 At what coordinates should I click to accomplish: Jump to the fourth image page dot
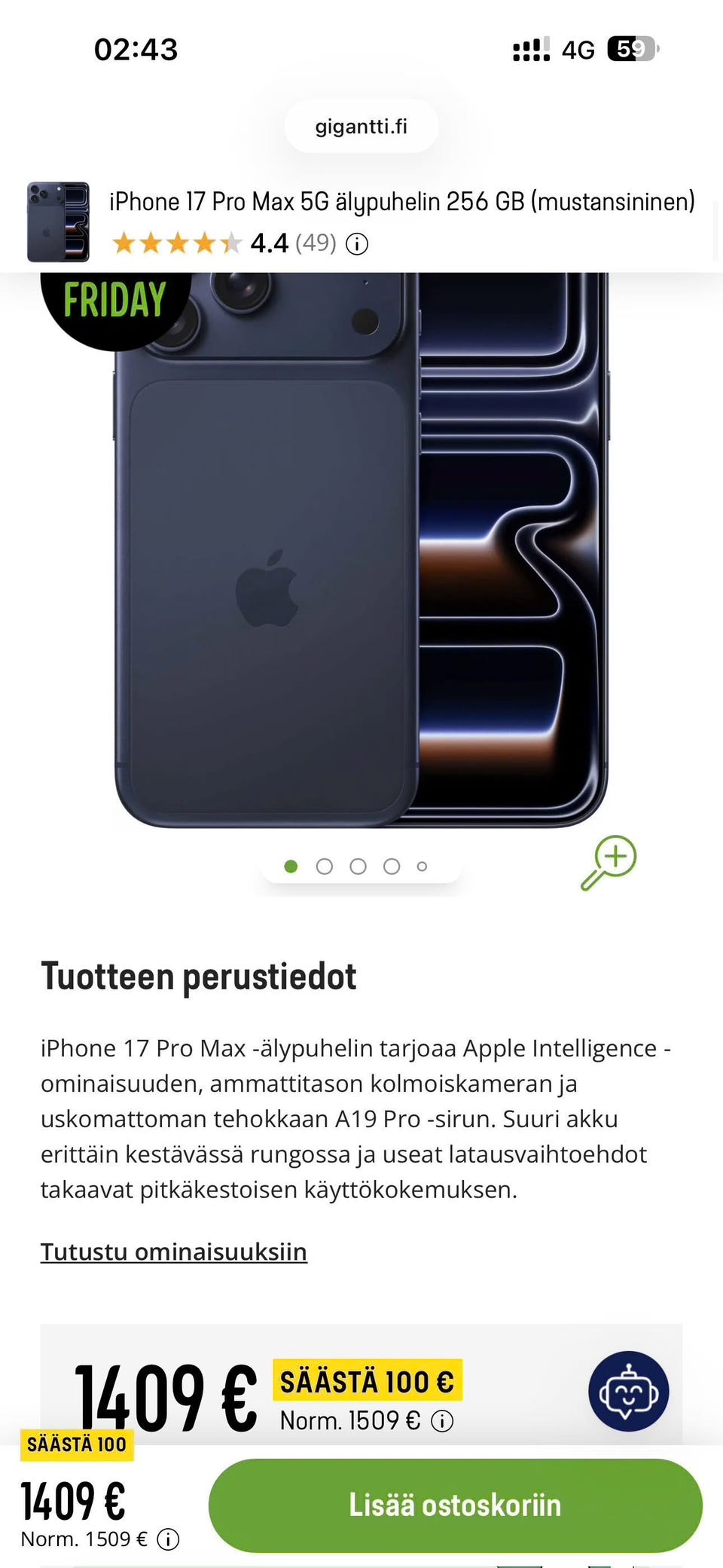click(x=392, y=867)
